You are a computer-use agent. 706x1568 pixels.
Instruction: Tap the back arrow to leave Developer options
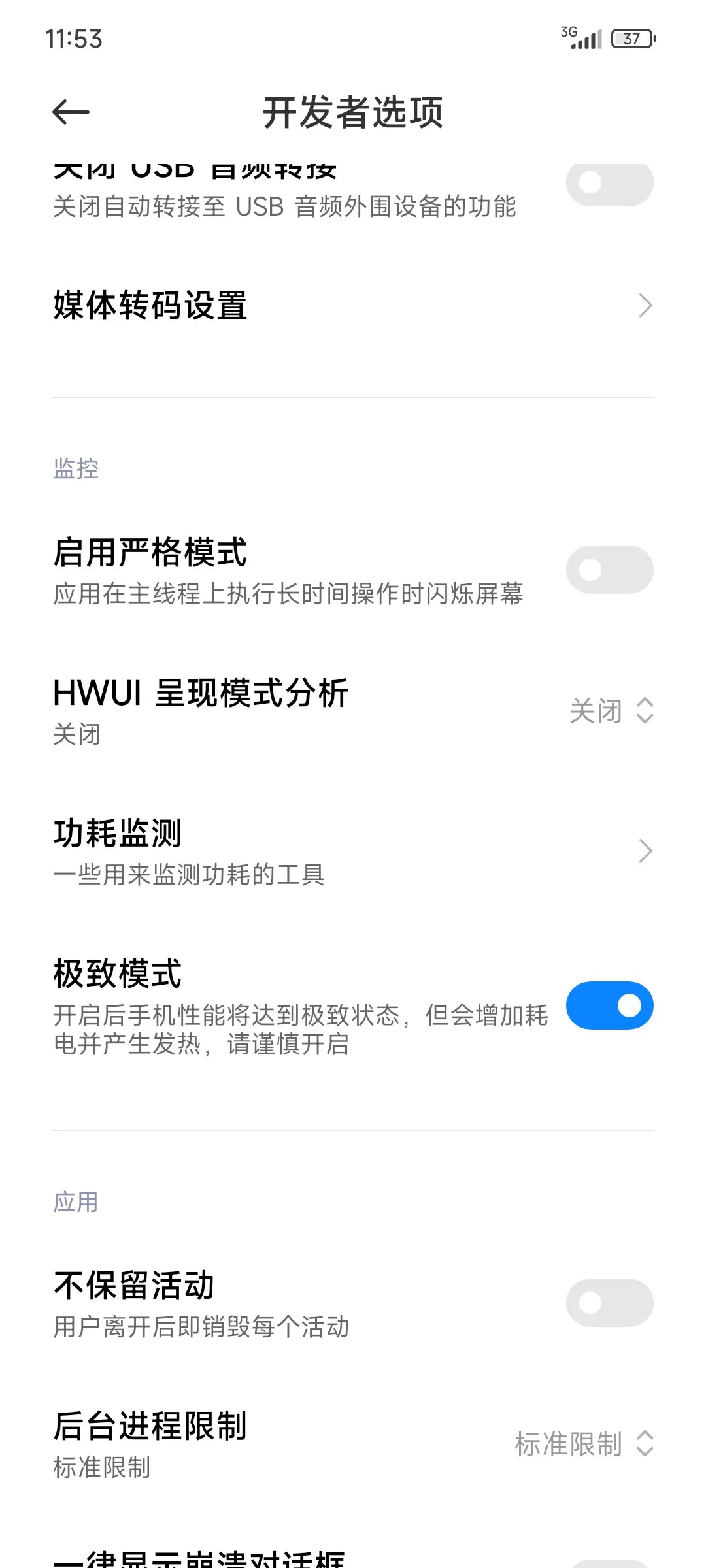[x=70, y=112]
